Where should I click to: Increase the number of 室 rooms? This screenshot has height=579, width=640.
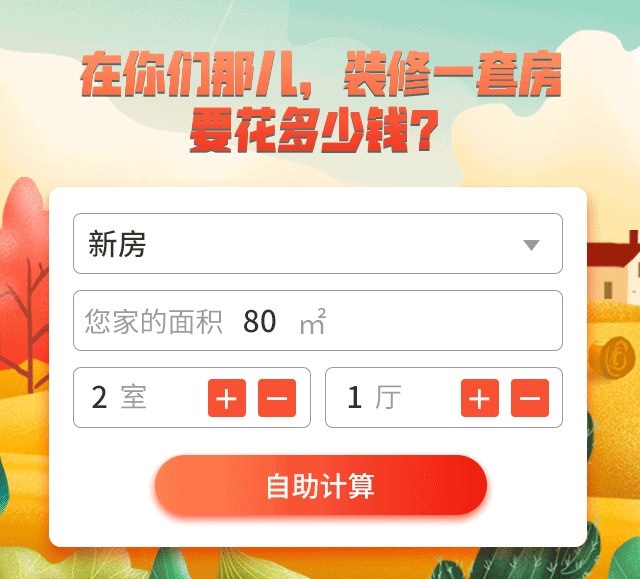click(x=227, y=398)
